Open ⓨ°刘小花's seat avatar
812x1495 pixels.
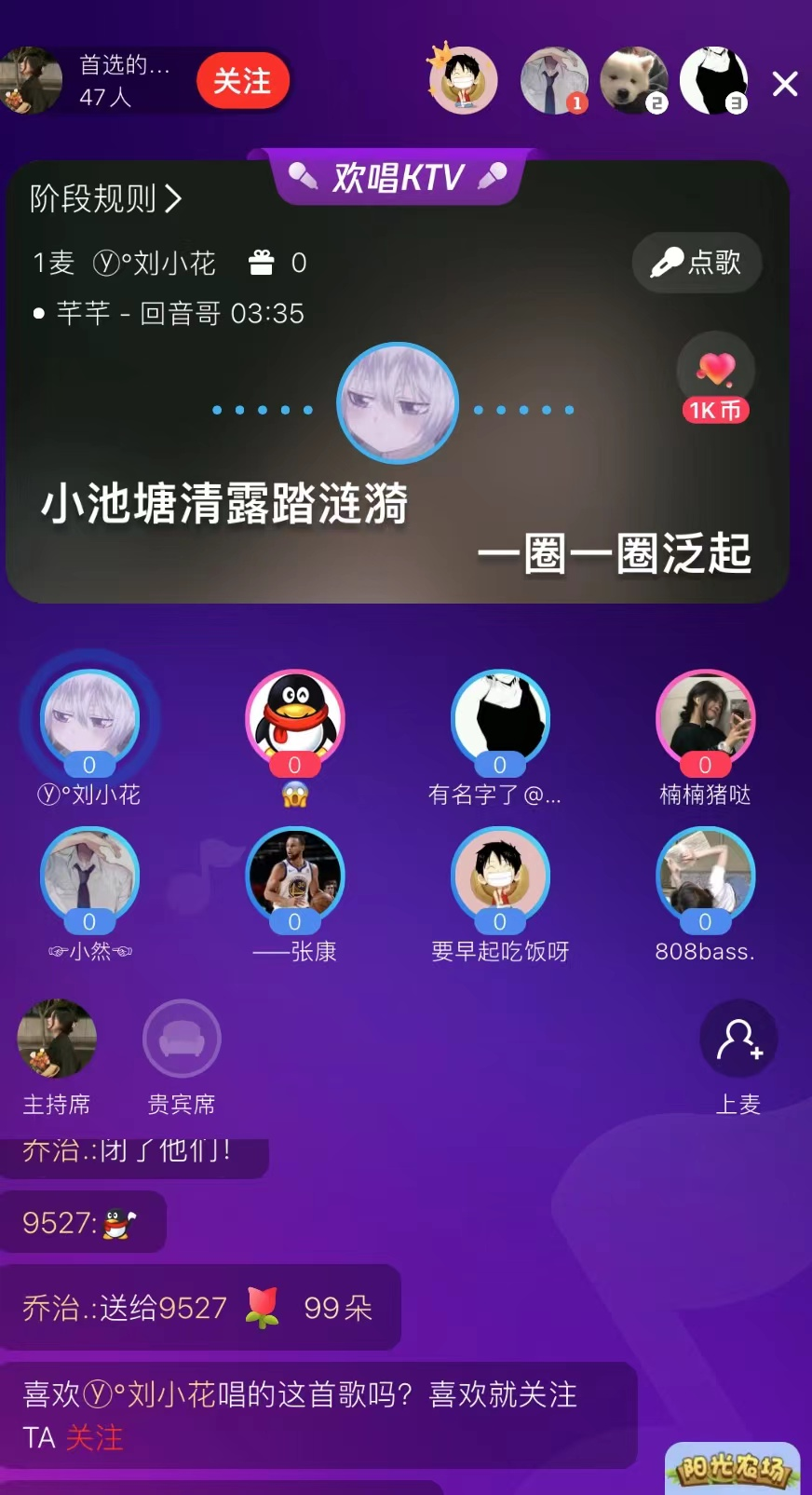point(89,717)
